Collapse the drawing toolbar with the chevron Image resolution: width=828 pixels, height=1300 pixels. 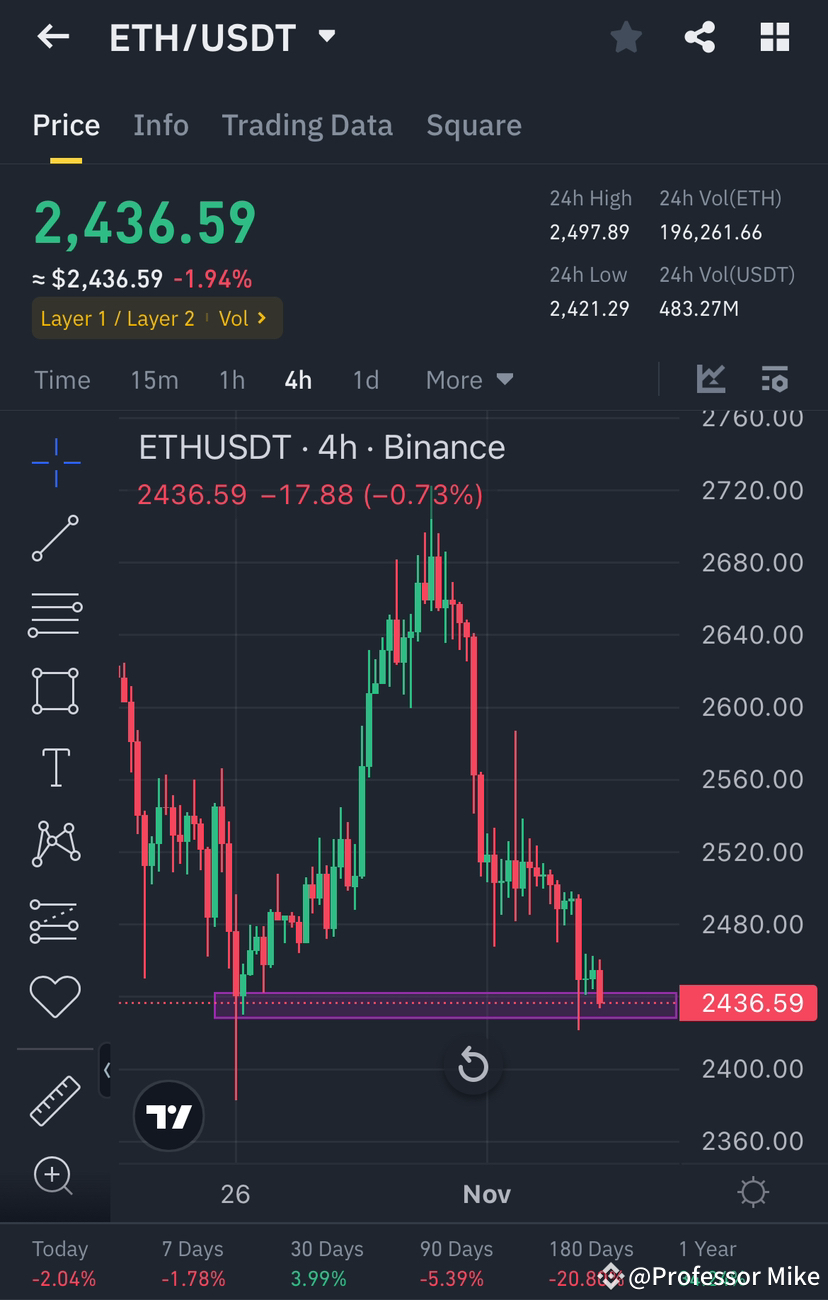coord(108,1070)
